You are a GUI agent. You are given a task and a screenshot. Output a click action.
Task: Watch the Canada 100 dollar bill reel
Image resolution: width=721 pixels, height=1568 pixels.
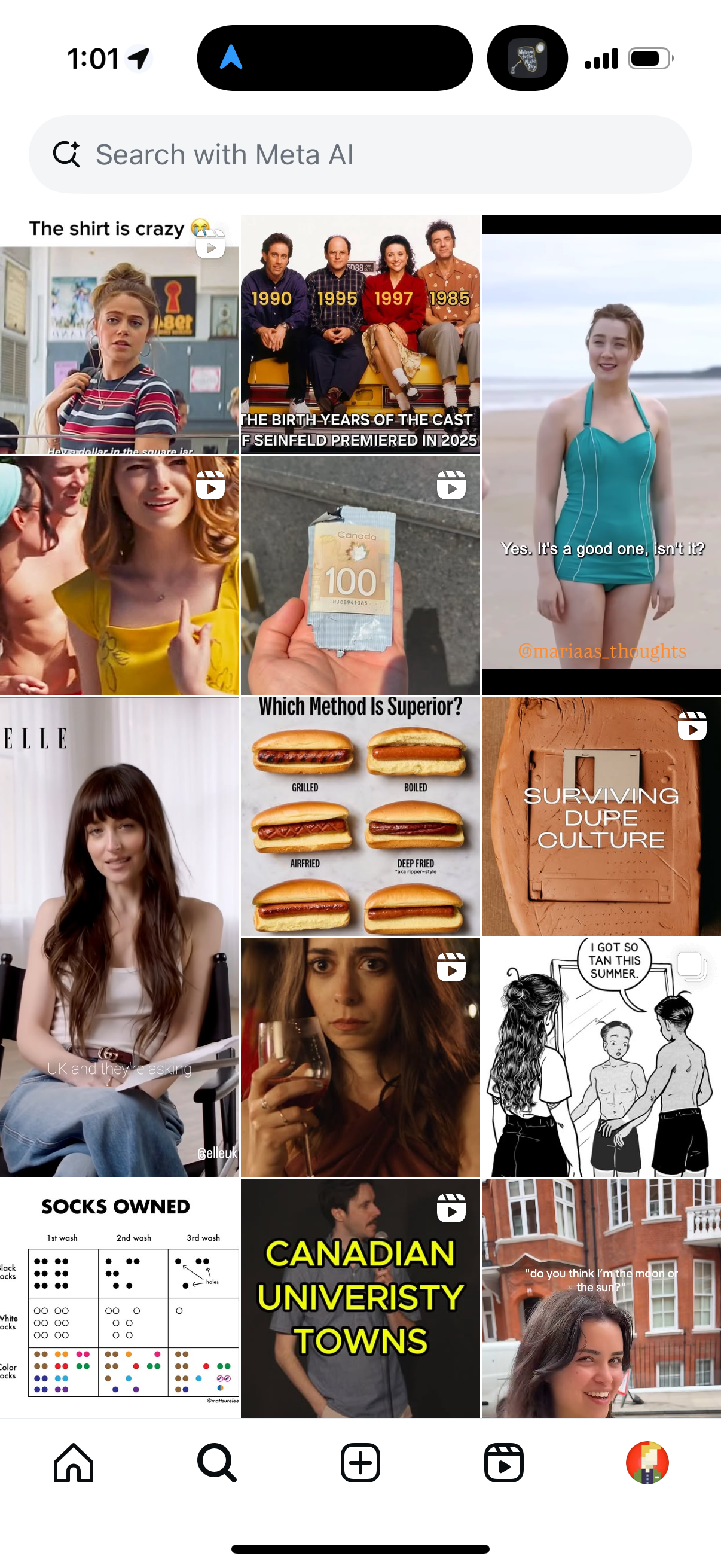360,575
